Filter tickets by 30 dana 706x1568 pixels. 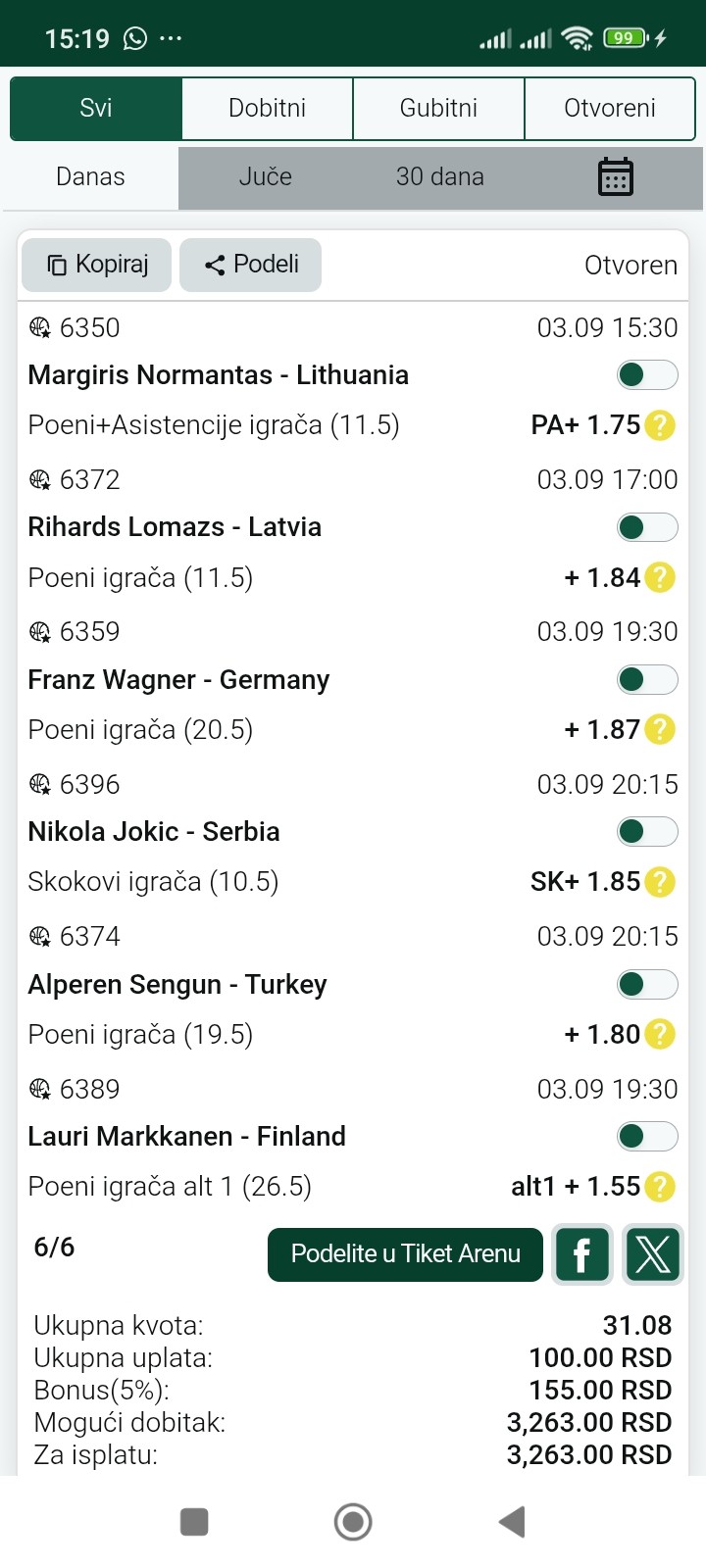[x=440, y=176]
